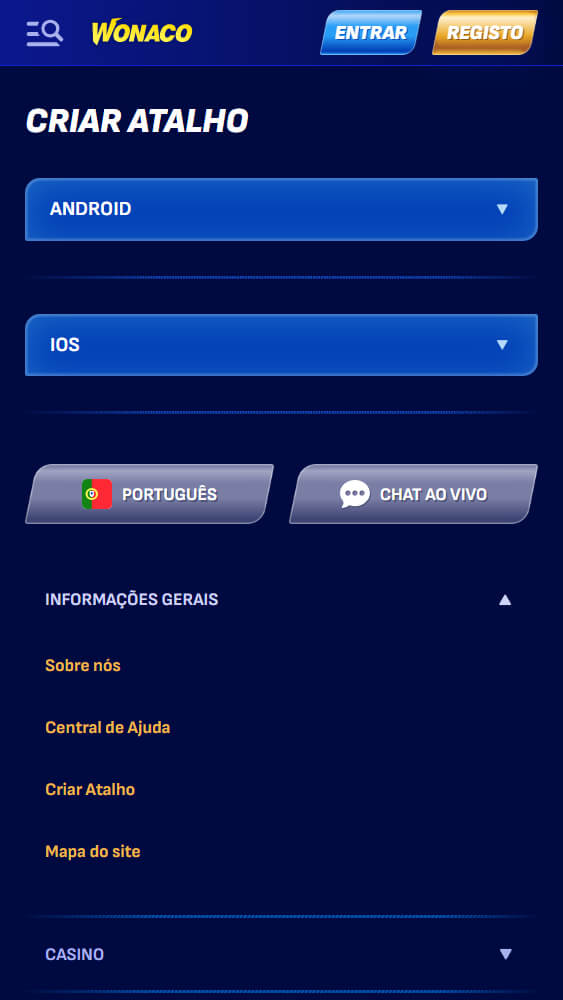
Task: Start a Chat ao Vivo session
Action: [x=413, y=494]
